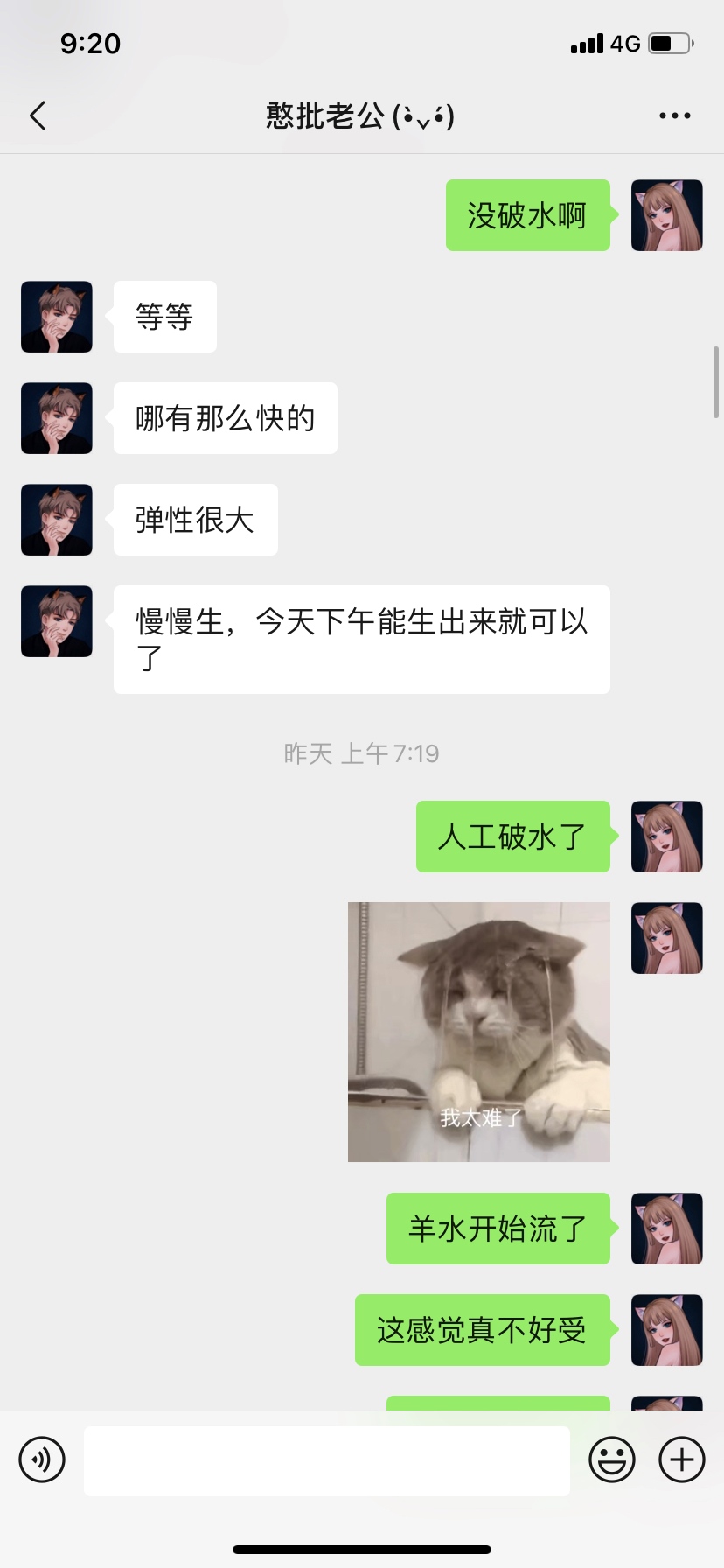Image resolution: width=724 pixels, height=1568 pixels.
Task: Open the emoji sticker panel
Action: click(611, 1459)
